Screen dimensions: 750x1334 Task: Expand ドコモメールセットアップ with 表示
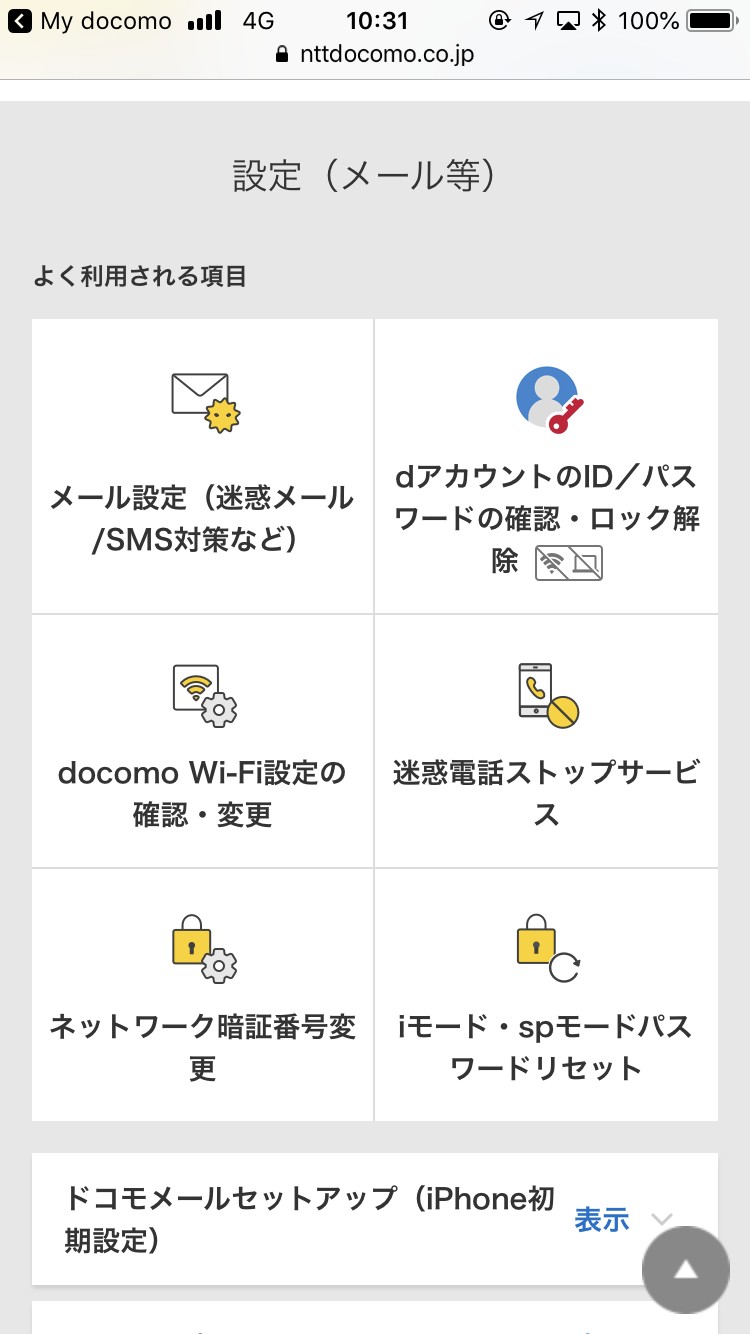(x=602, y=1220)
